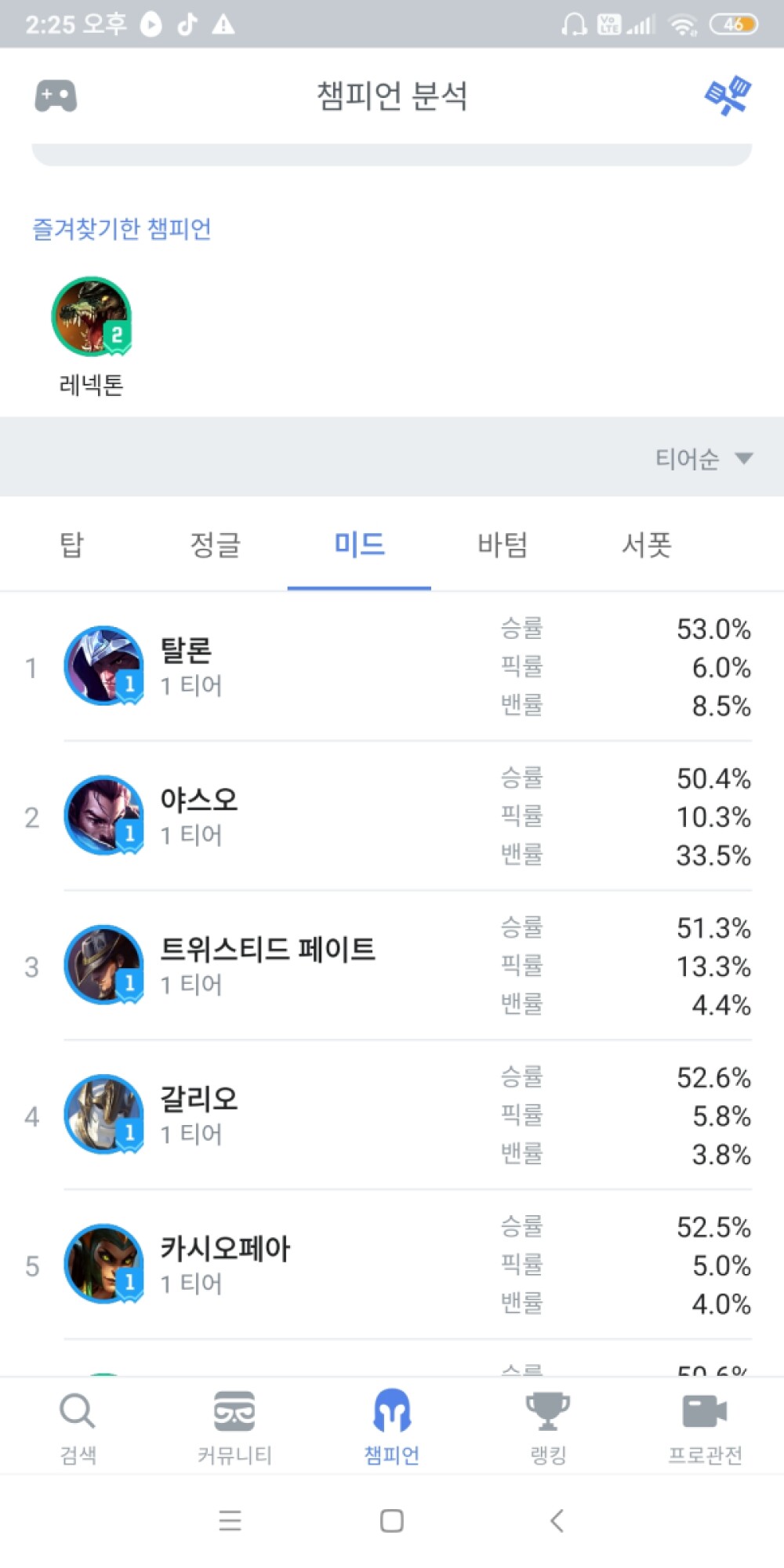784x1568 pixels.
Task: Switch to the 탑 lane tab
Action: [71, 545]
